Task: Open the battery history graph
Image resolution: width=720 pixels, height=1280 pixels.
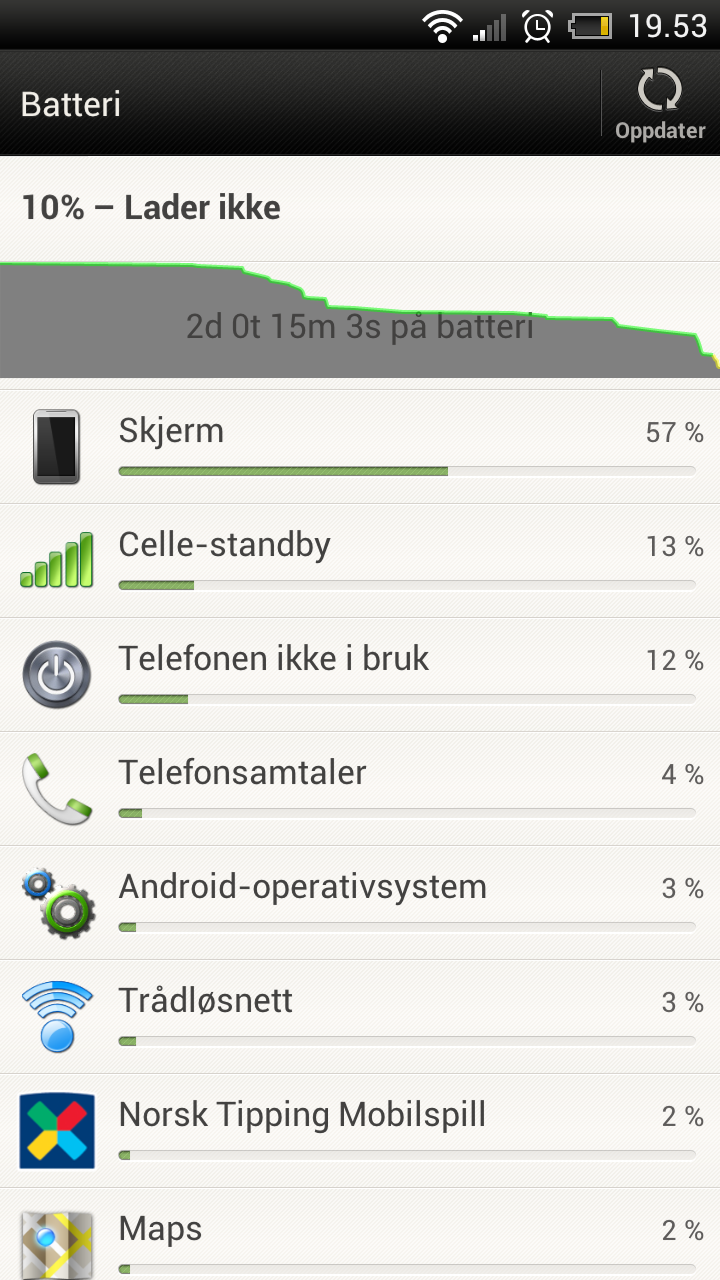Action: 360,320
